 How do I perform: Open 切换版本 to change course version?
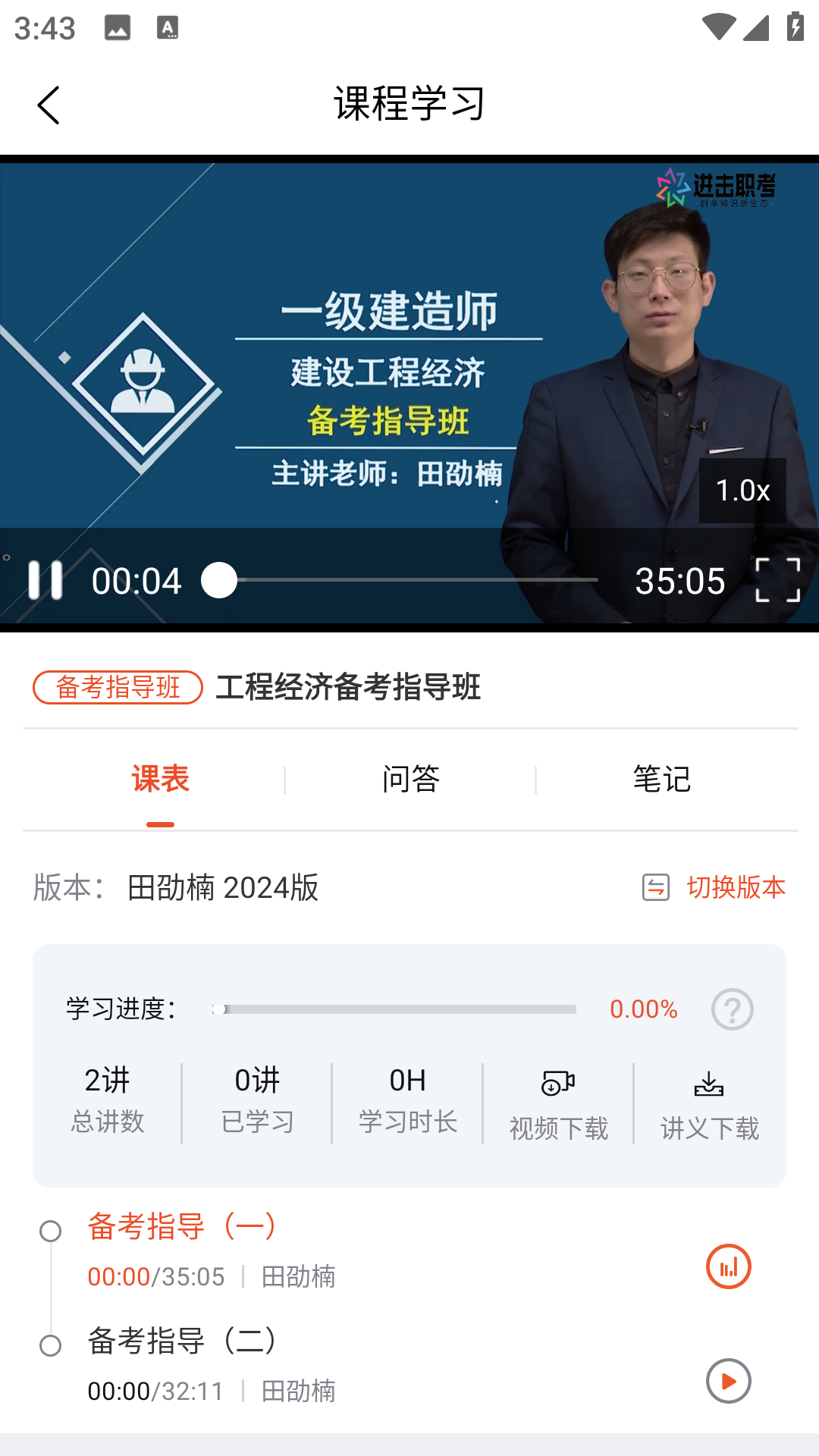pyautogui.click(x=737, y=885)
